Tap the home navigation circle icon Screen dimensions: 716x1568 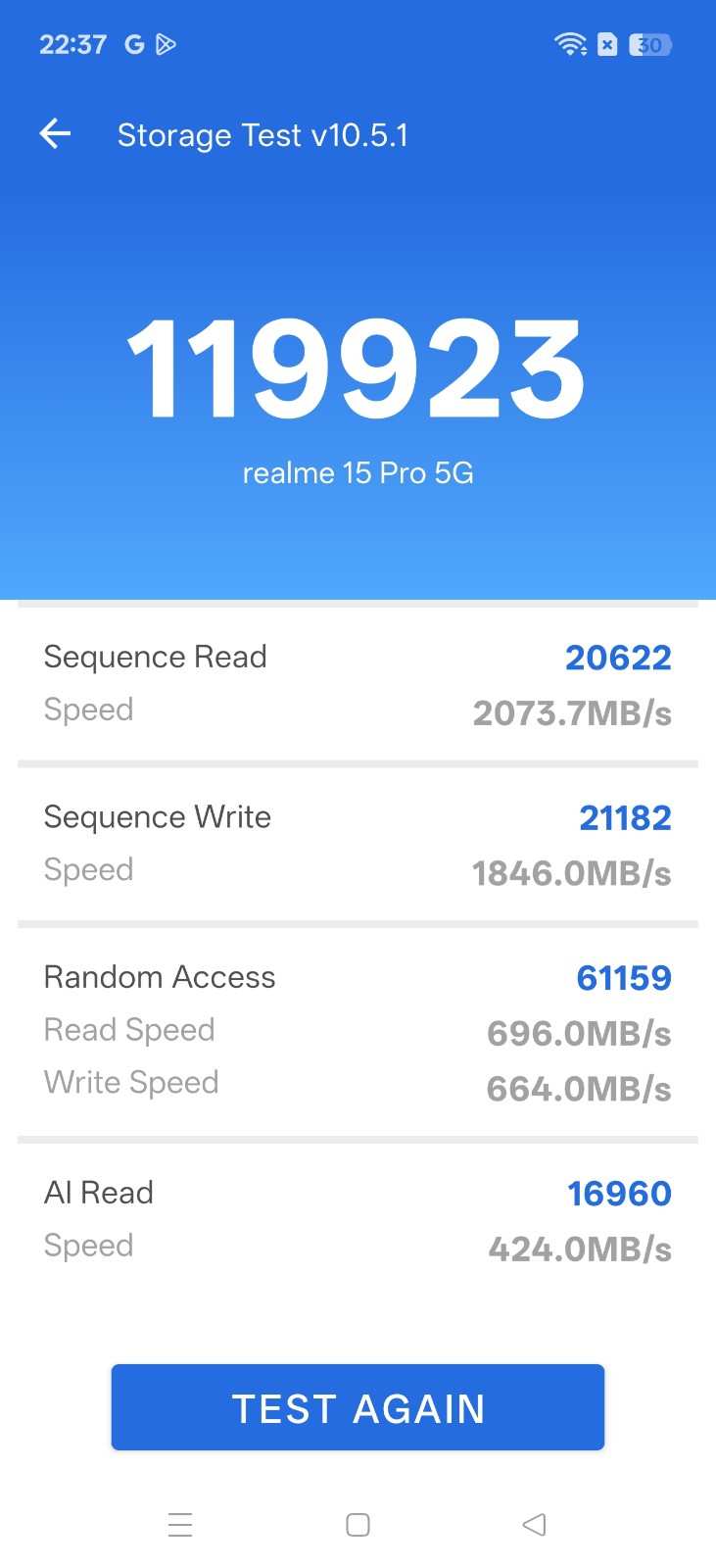tap(358, 1525)
